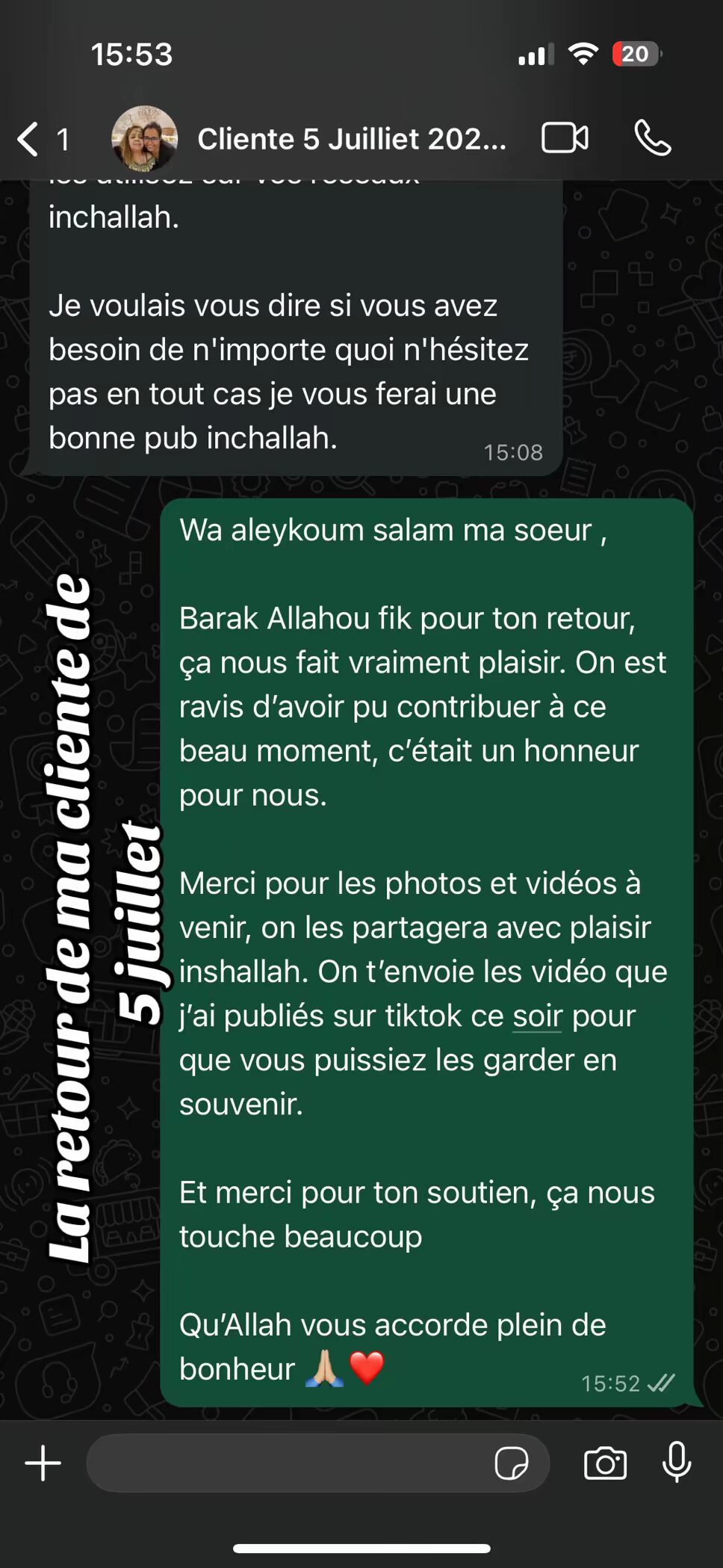Screen dimensions: 723x1568
Task: Tap the microphone to record voice message
Action: pos(677,1461)
